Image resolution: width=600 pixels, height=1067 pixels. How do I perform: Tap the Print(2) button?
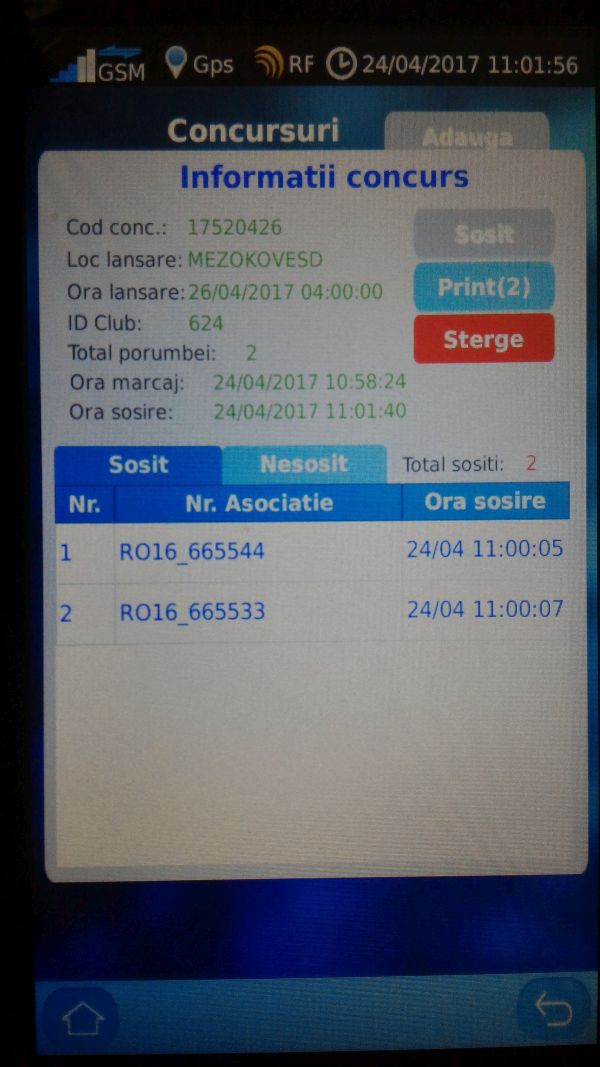pyautogui.click(x=483, y=287)
